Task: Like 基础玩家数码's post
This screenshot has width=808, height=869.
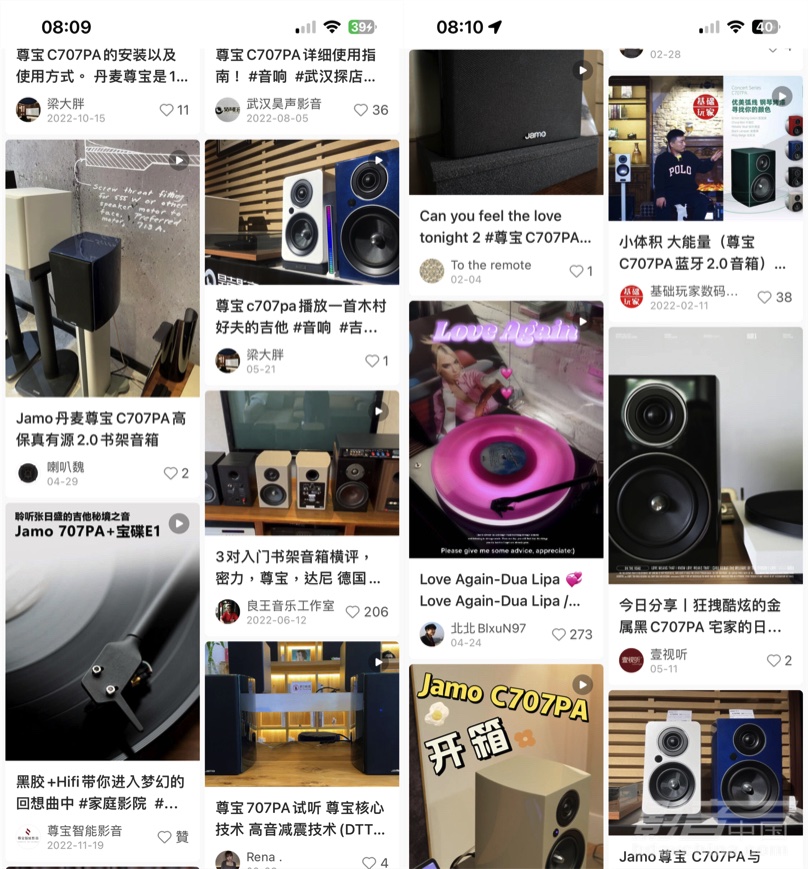Action: [x=765, y=297]
